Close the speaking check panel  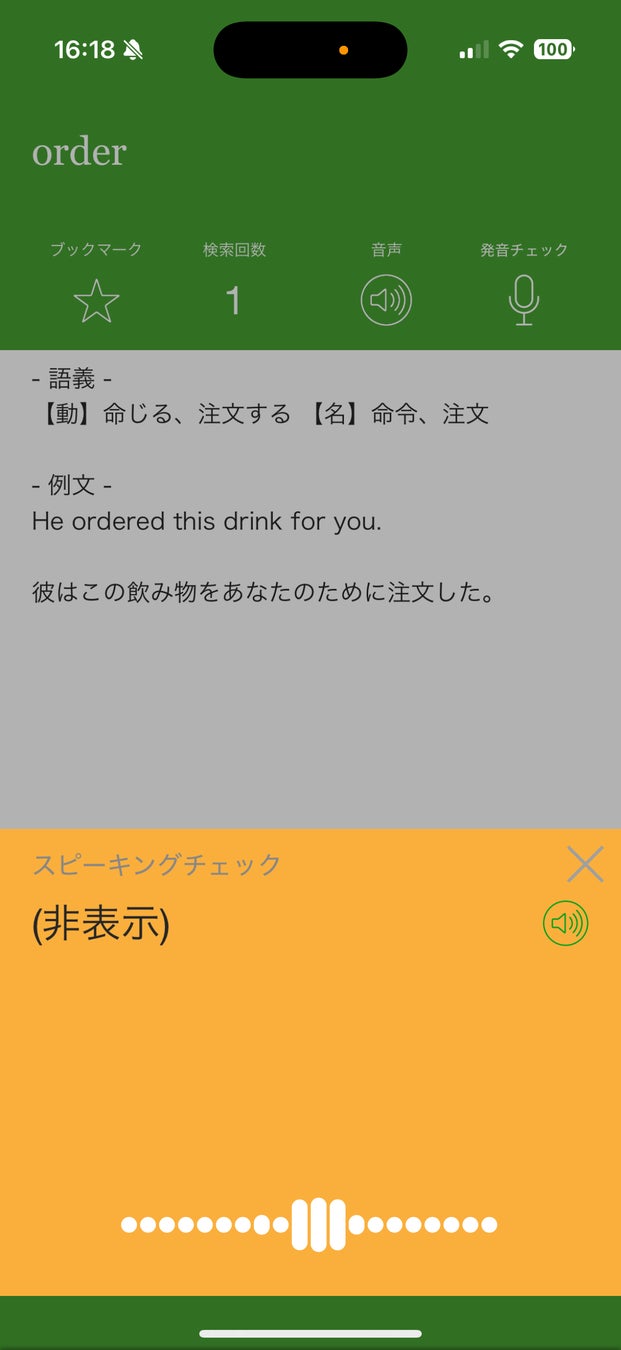tap(585, 864)
